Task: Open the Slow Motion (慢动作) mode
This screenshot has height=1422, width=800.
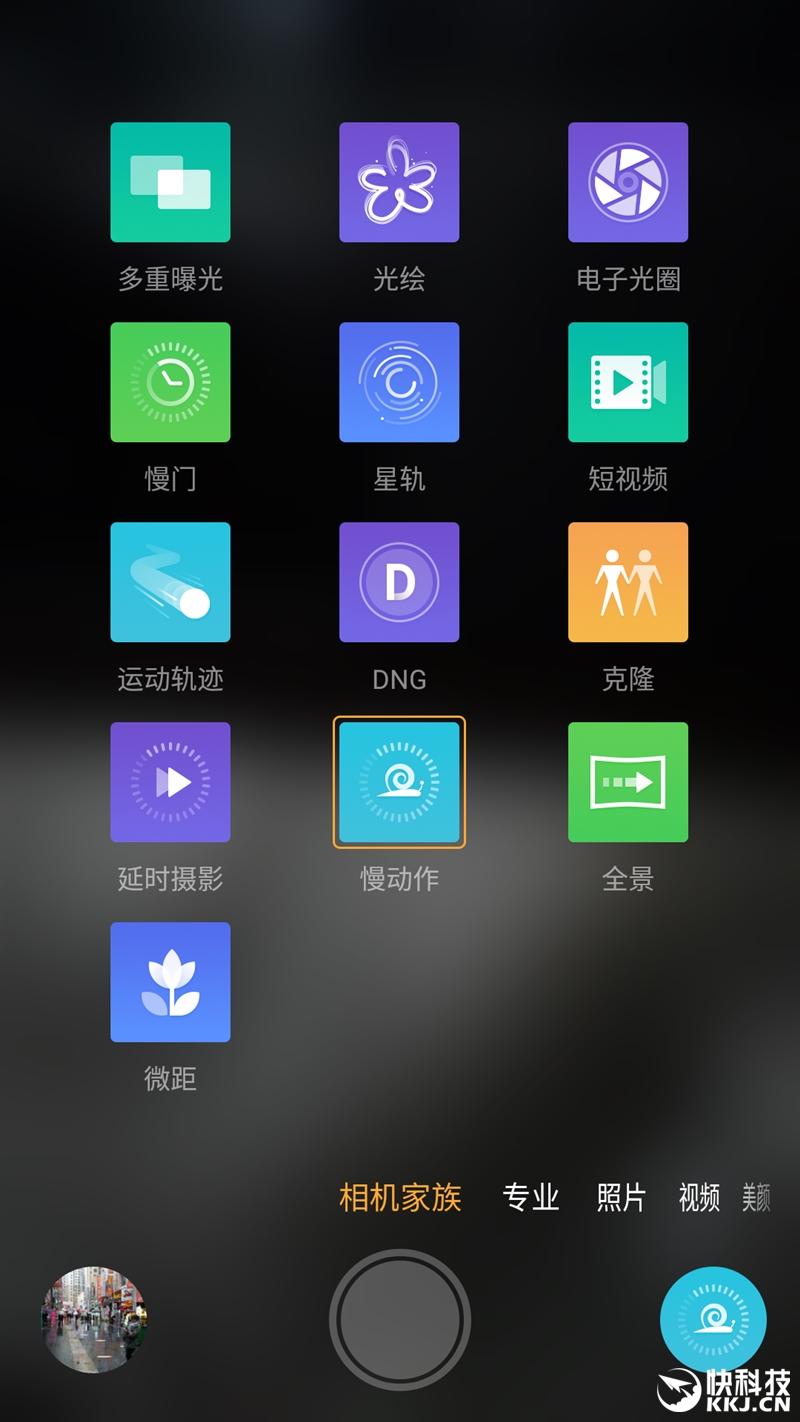Action: [399, 782]
